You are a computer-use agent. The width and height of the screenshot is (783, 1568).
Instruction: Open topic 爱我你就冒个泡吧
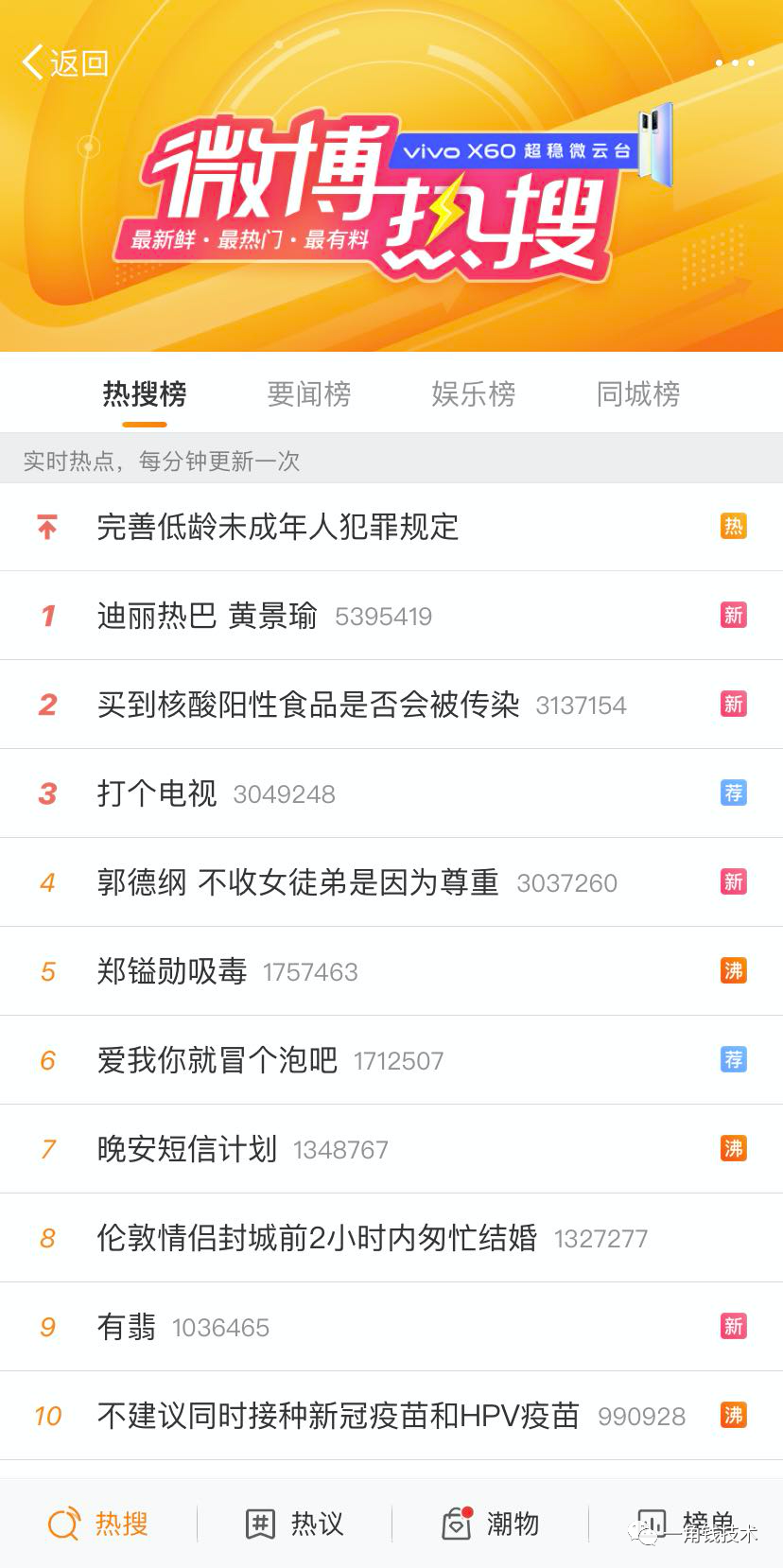click(x=217, y=1060)
